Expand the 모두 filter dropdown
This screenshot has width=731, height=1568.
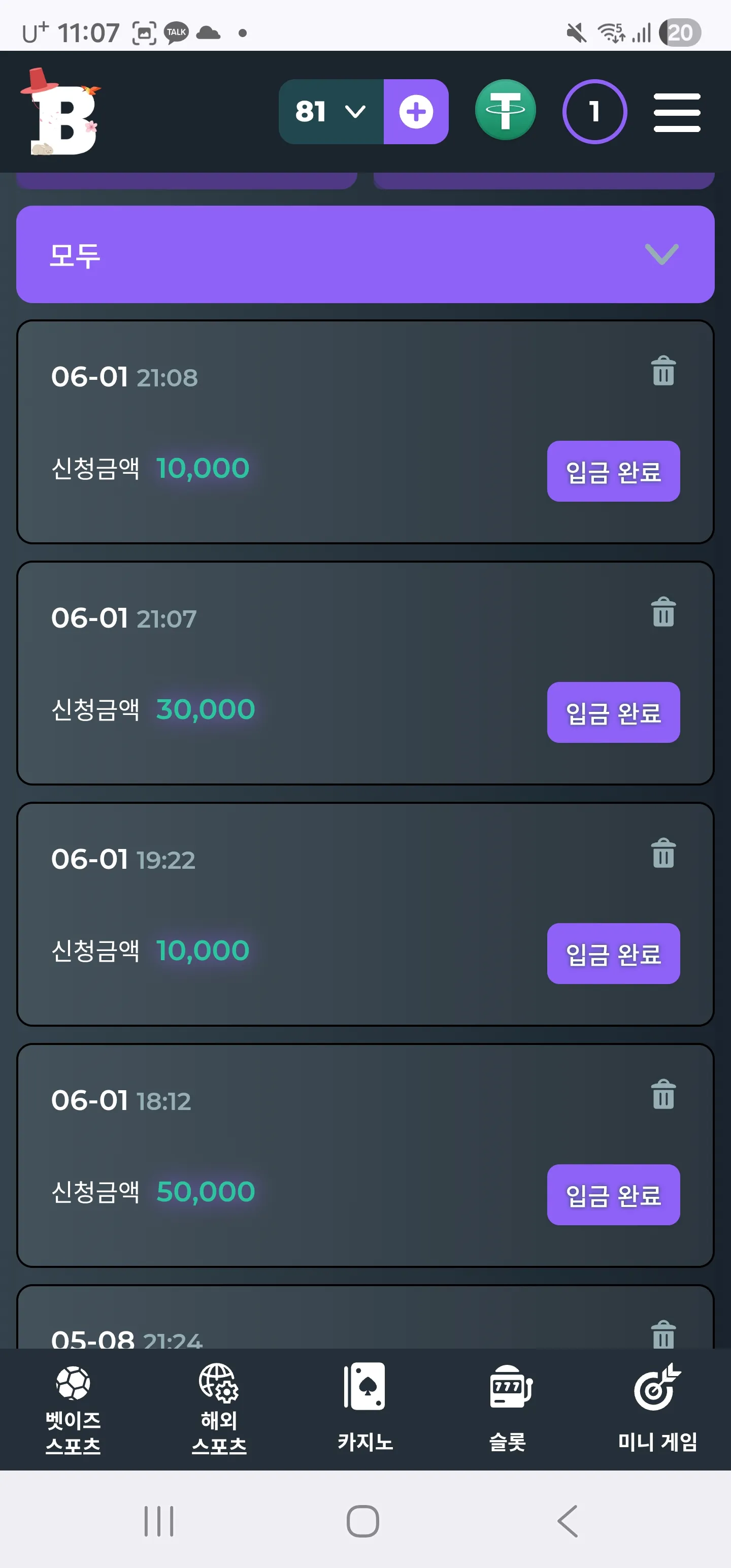tap(365, 254)
